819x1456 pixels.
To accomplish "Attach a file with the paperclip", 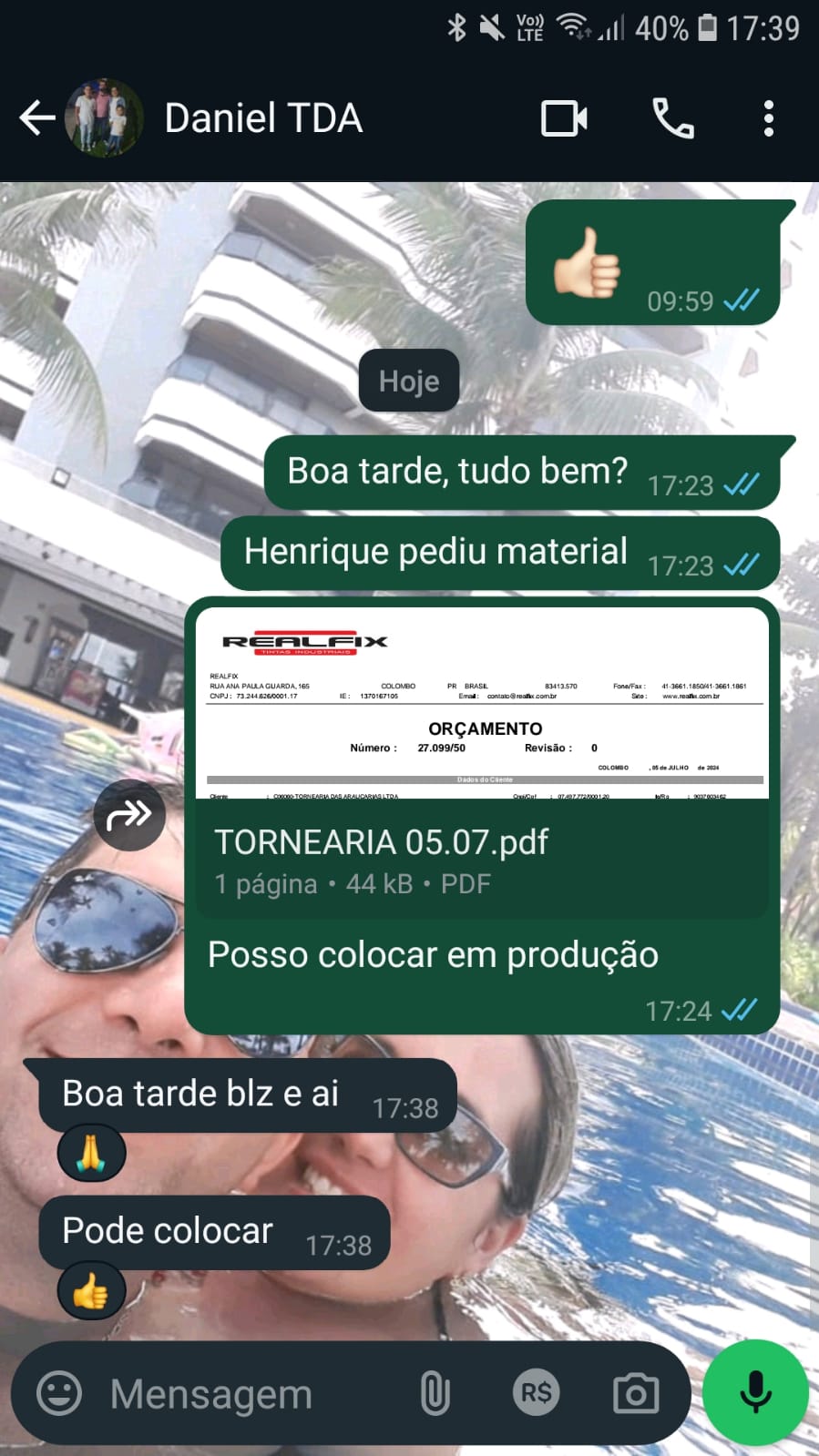I will [x=435, y=1393].
